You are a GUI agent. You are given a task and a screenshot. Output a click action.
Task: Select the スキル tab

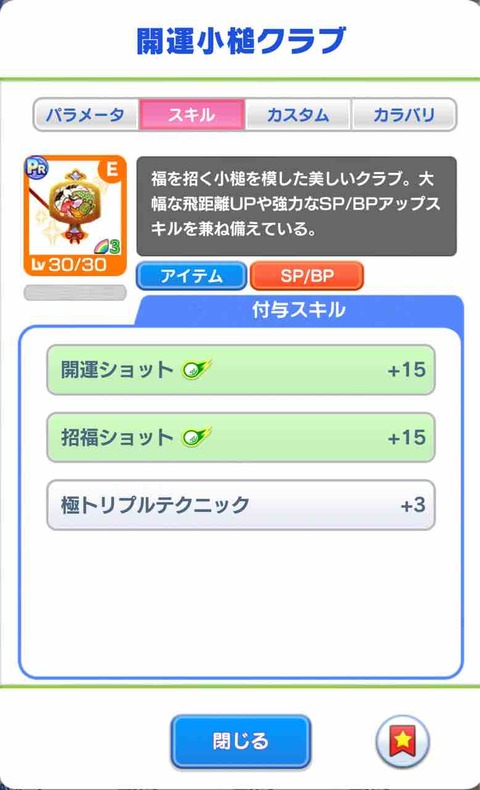pos(192,115)
